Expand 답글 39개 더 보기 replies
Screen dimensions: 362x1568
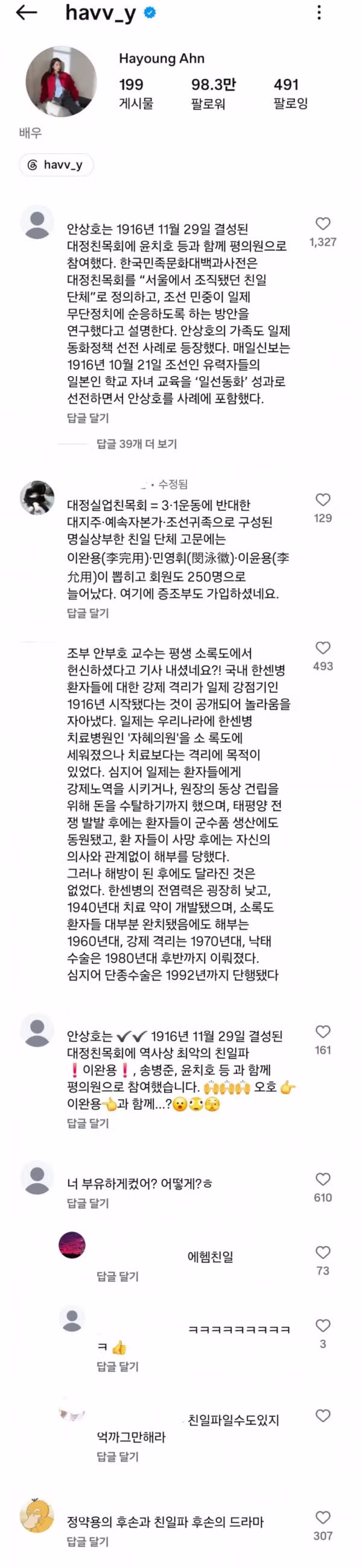click(136, 444)
